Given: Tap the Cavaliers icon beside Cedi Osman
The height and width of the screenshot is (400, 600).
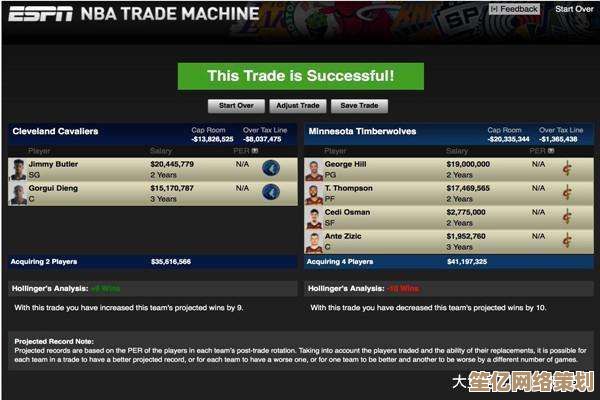Looking at the screenshot, I should (x=568, y=216).
